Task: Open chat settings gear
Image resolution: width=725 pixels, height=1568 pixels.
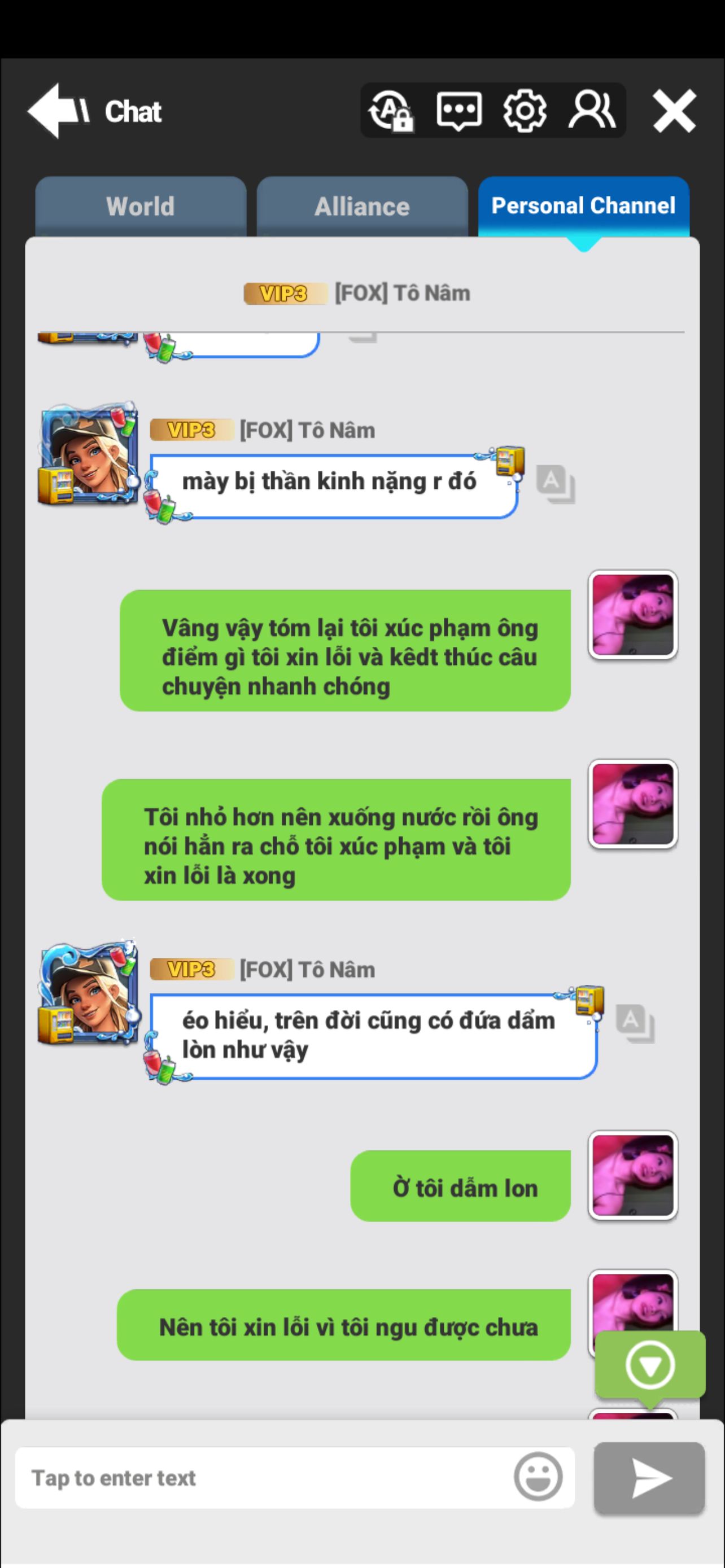Action: coord(525,111)
